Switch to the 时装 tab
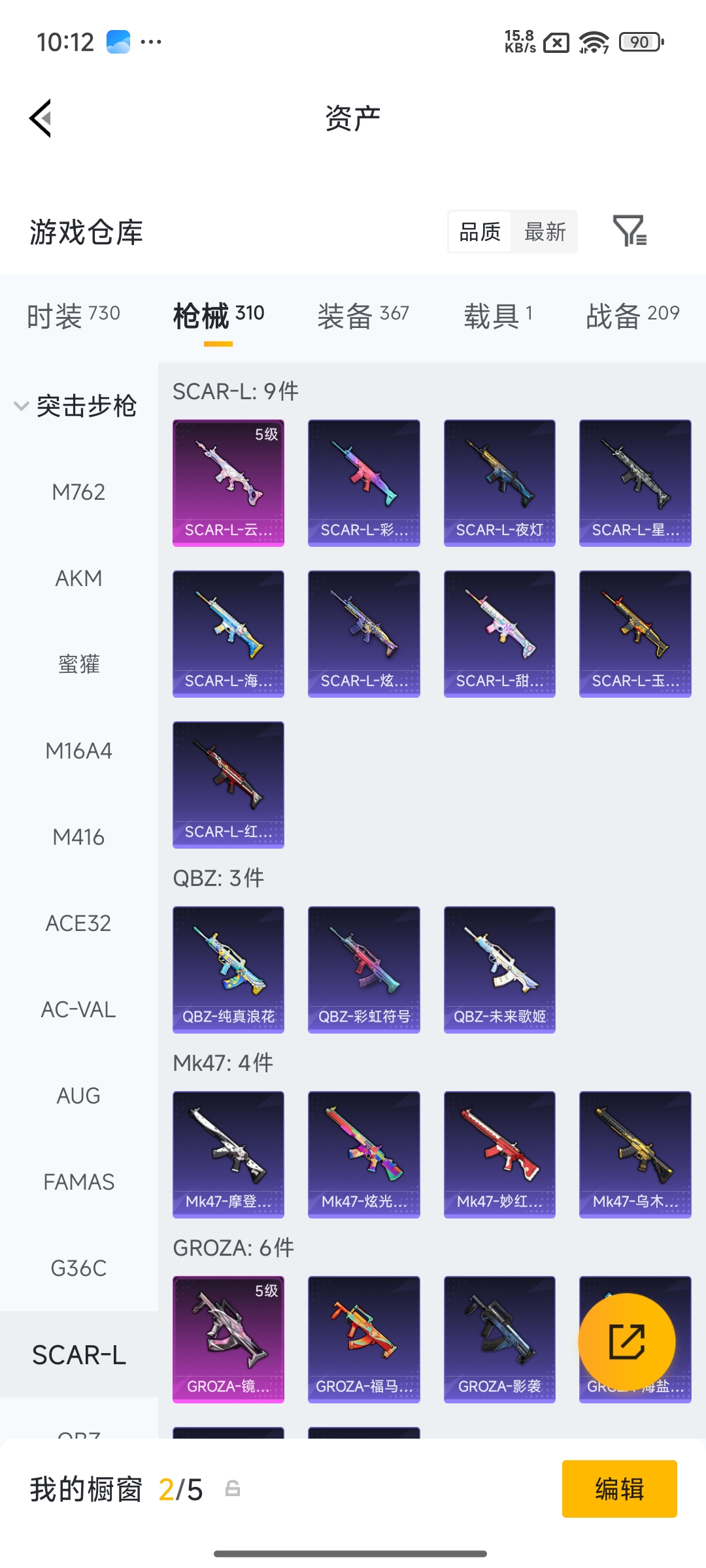This screenshot has width=706, height=1568. (73, 316)
